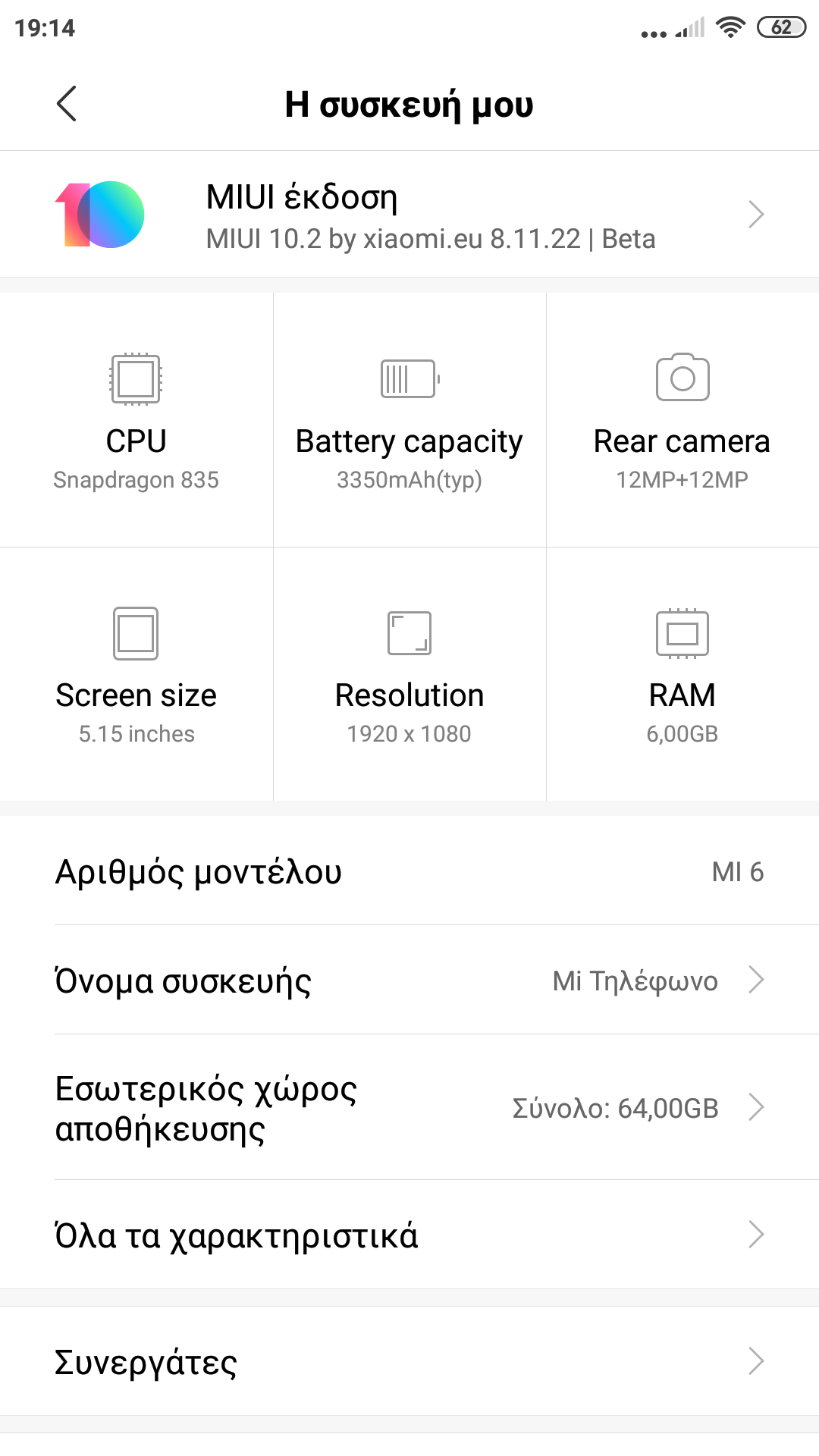Image resolution: width=819 pixels, height=1456 pixels.
Task: Open the MIUI έκδοση row
Action: tap(409, 215)
